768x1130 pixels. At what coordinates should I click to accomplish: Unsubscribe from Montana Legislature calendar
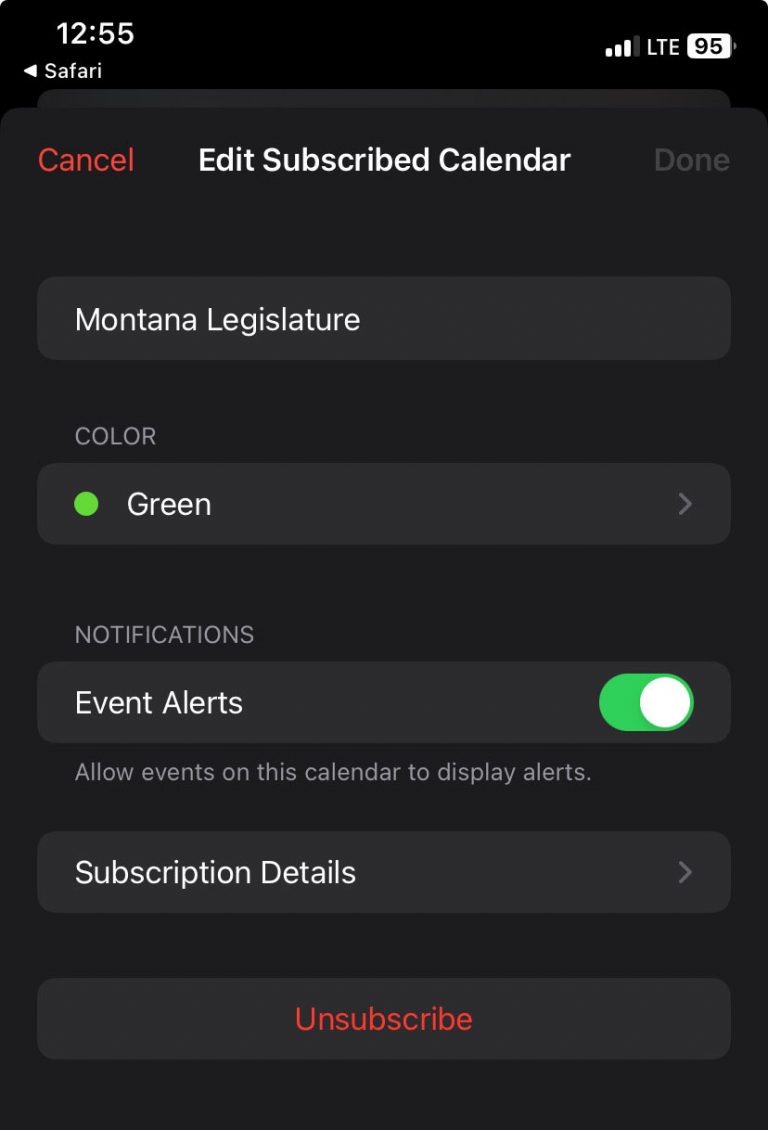[384, 1018]
